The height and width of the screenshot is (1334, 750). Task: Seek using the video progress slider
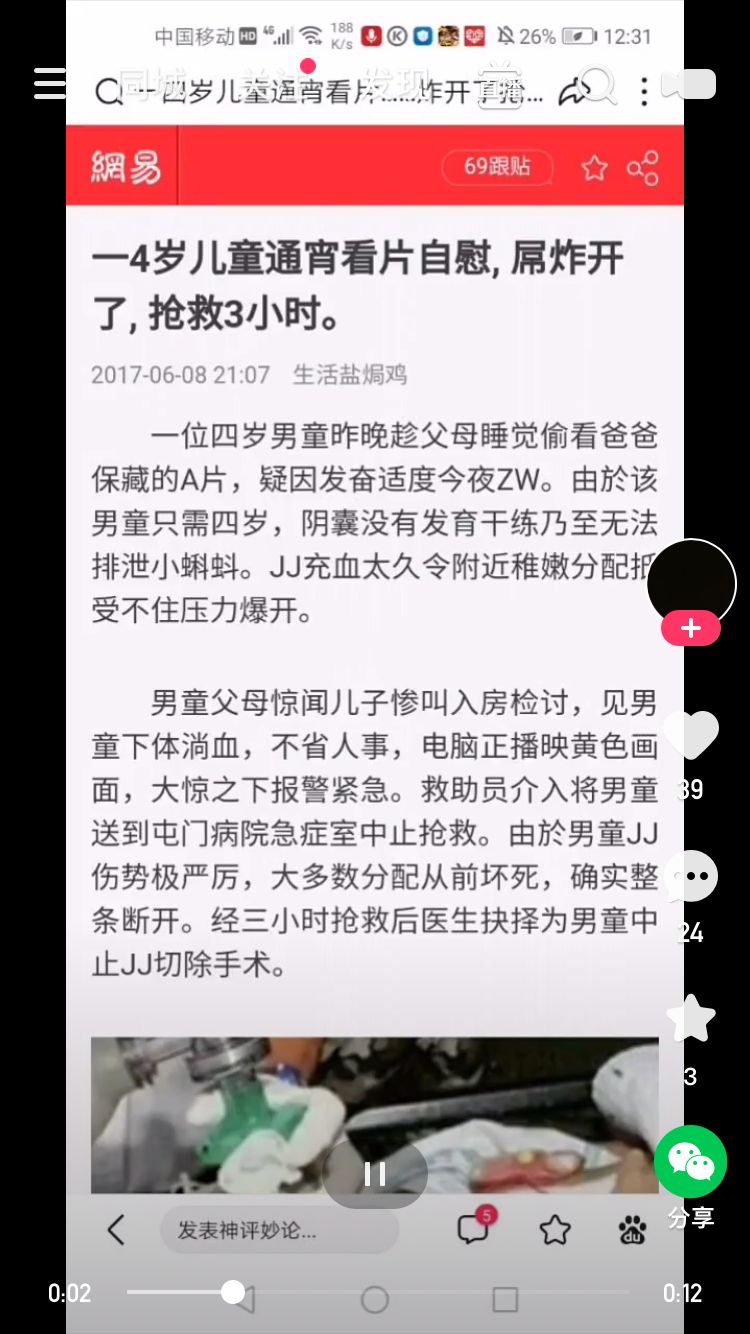[x=233, y=1292]
